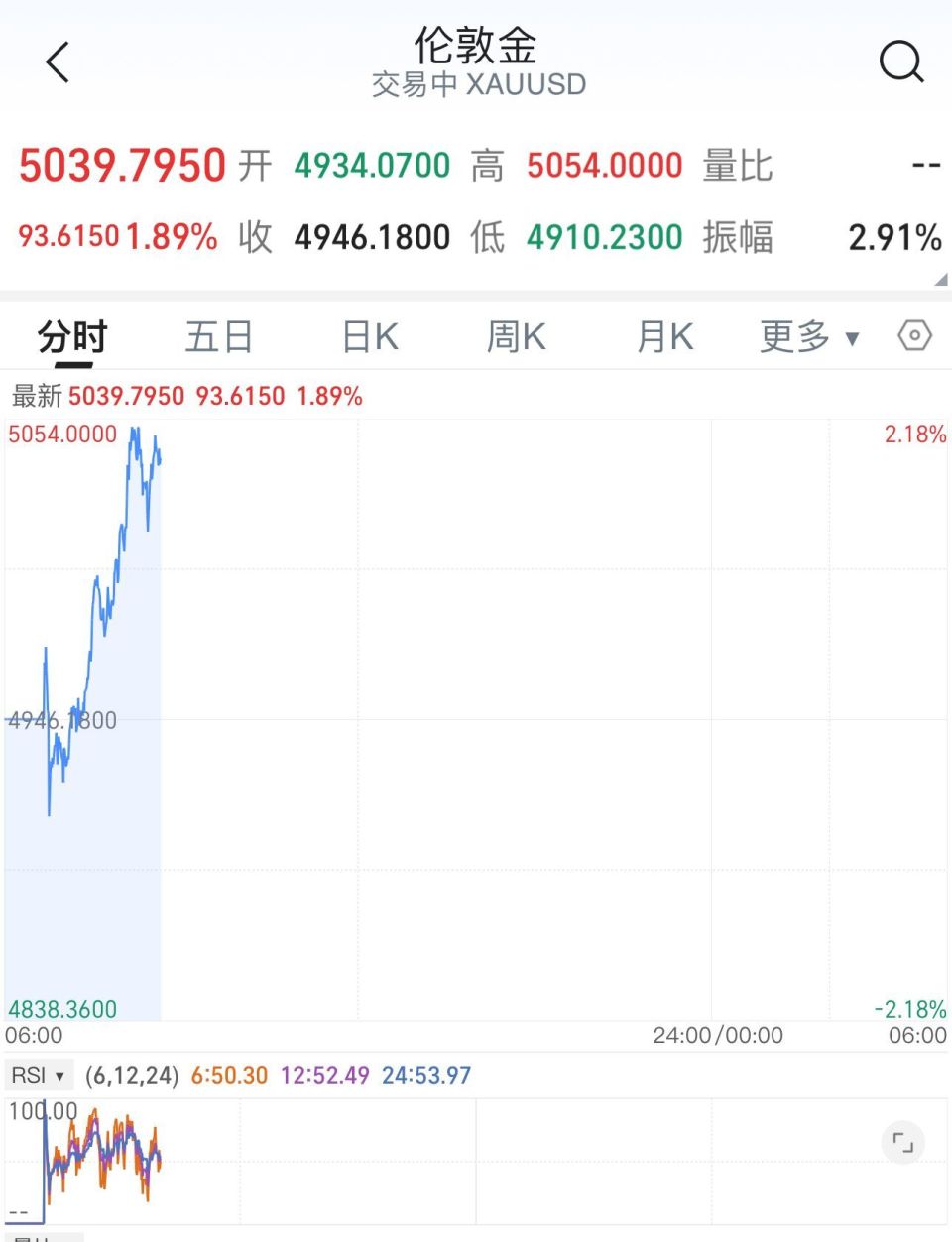The height and width of the screenshot is (1242, 952).
Task: Click the chart settings gear icon
Action: 912,337
